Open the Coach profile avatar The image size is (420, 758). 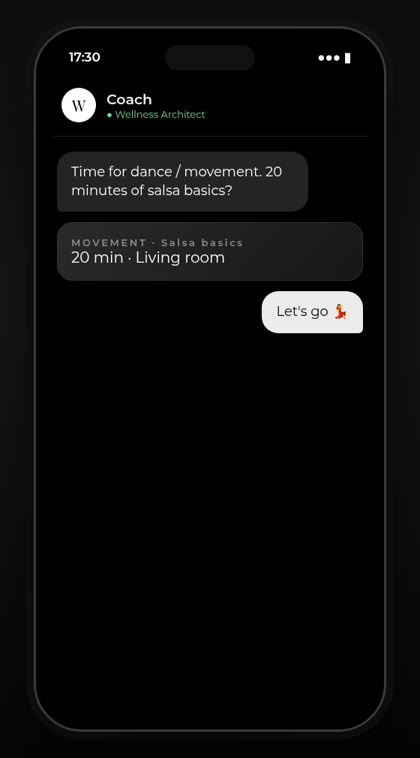[79, 105]
